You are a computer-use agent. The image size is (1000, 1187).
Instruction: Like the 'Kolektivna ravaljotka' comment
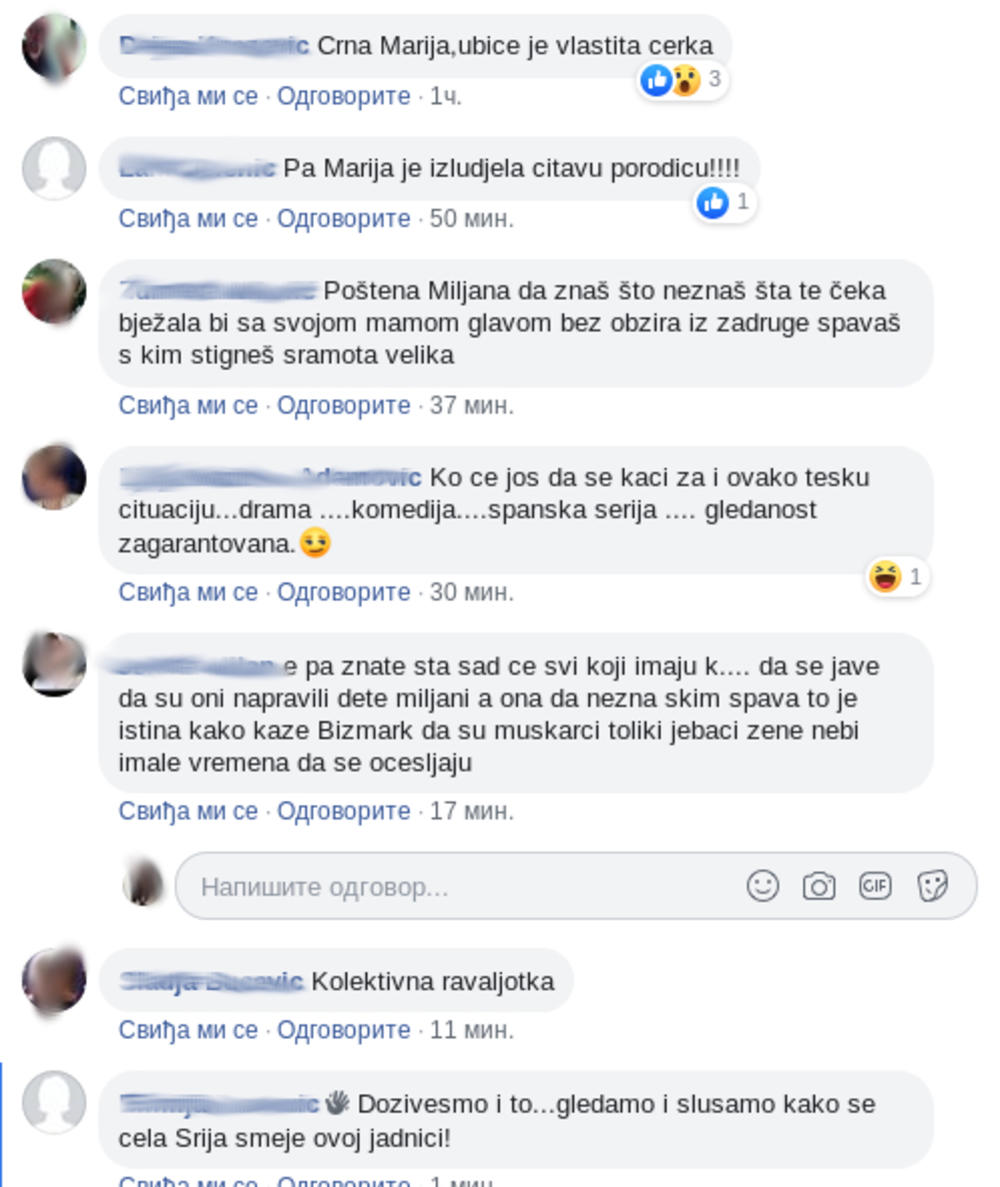point(188,1029)
